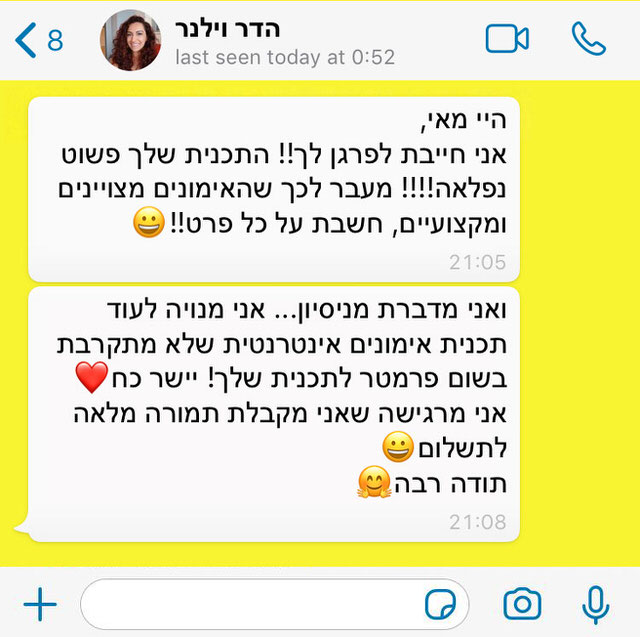The height and width of the screenshot is (637, 640).
Task: Start a video call
Action: coord(507,39)
